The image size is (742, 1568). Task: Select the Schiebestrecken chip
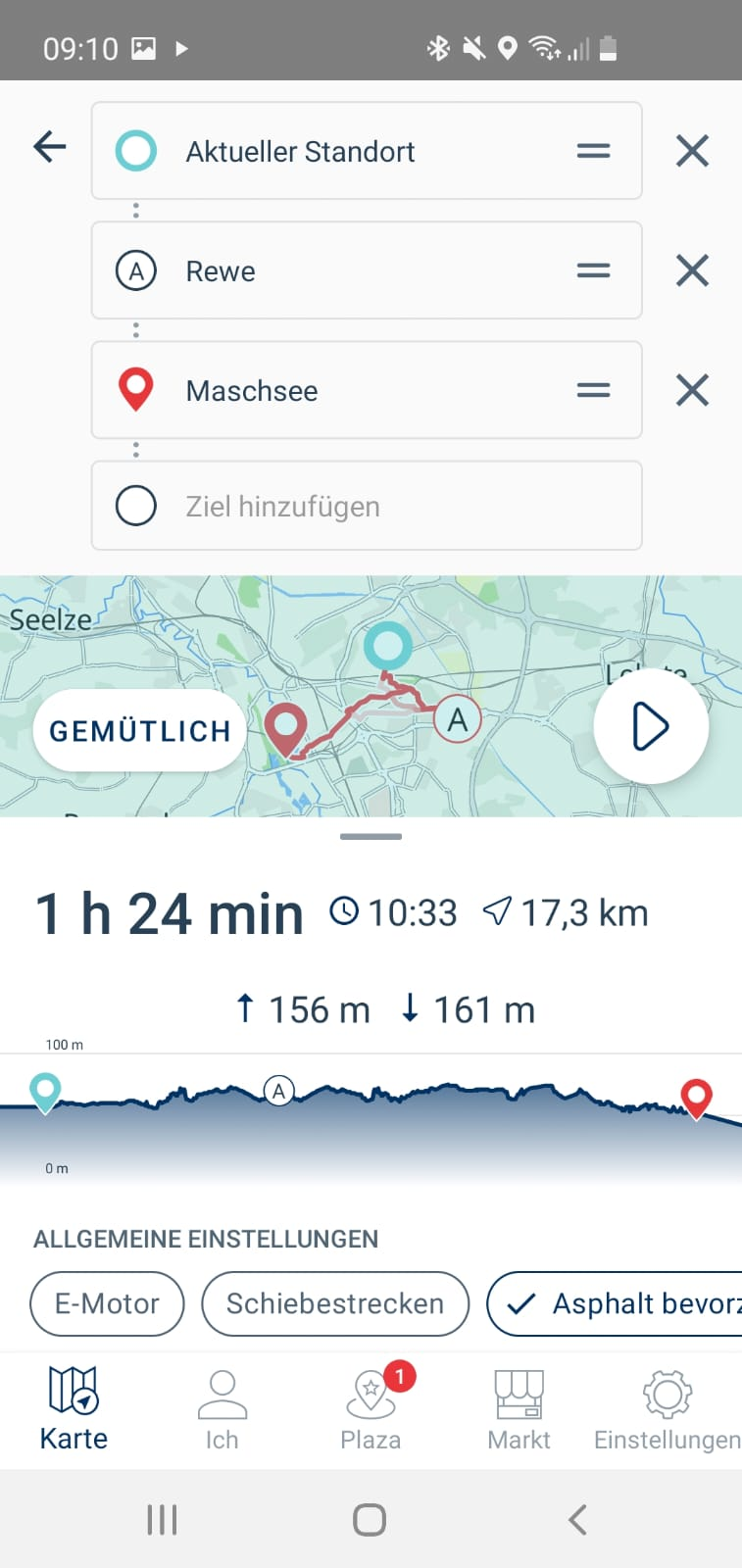pyautogui.click(x=334, y=1303)
